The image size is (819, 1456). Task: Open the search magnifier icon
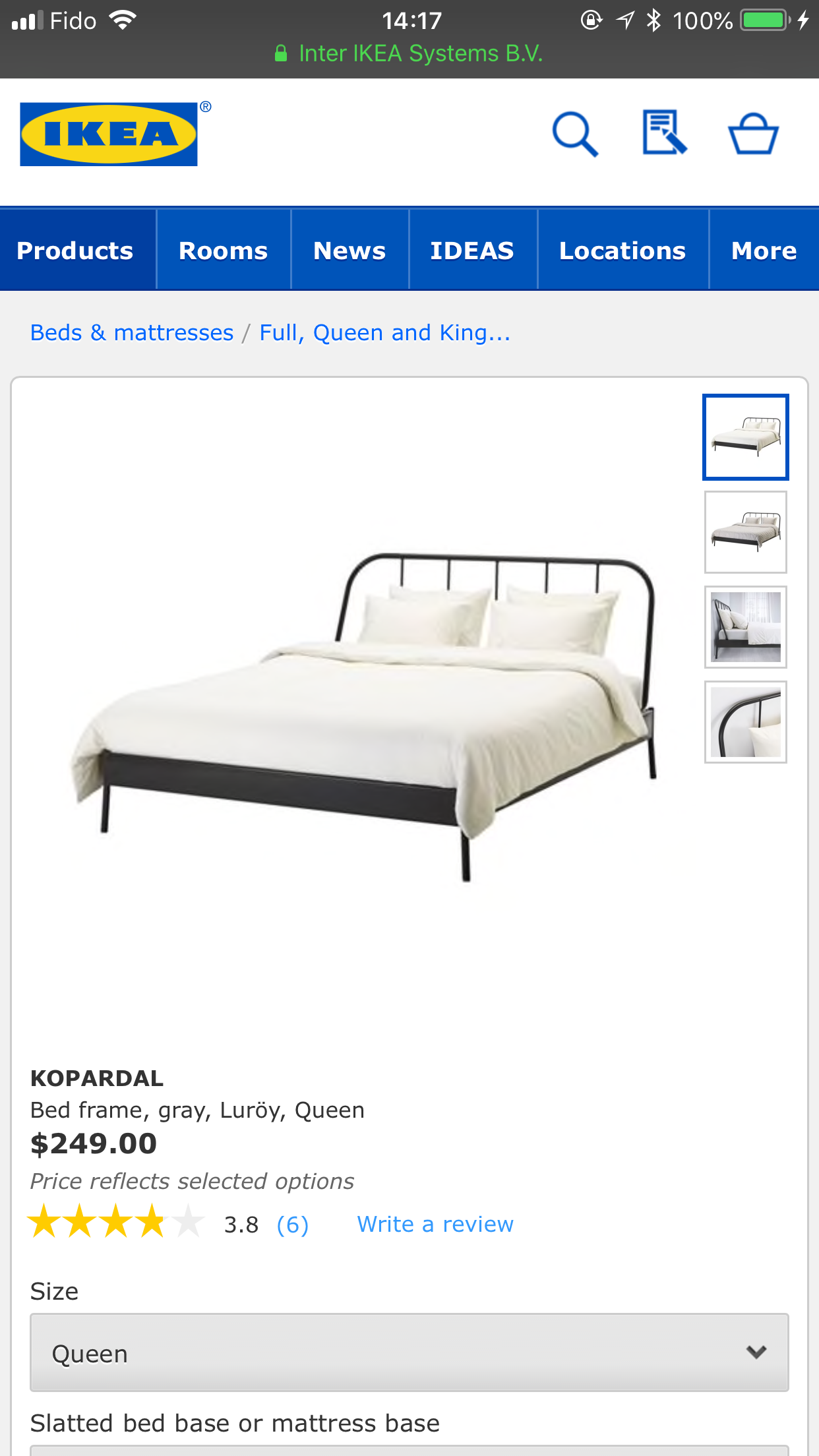pos(575,134)
